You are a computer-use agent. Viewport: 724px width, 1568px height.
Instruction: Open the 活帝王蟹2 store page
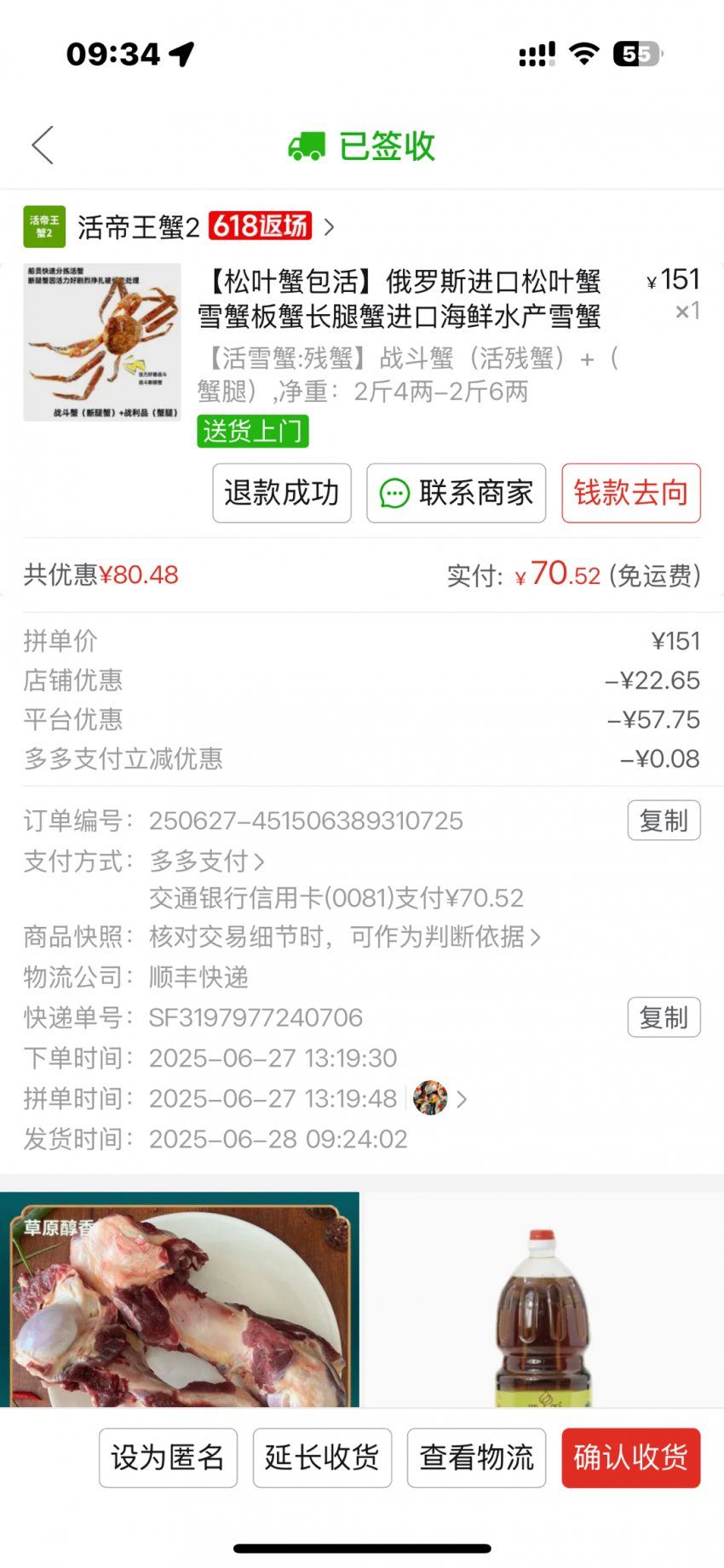coord(179,227)
